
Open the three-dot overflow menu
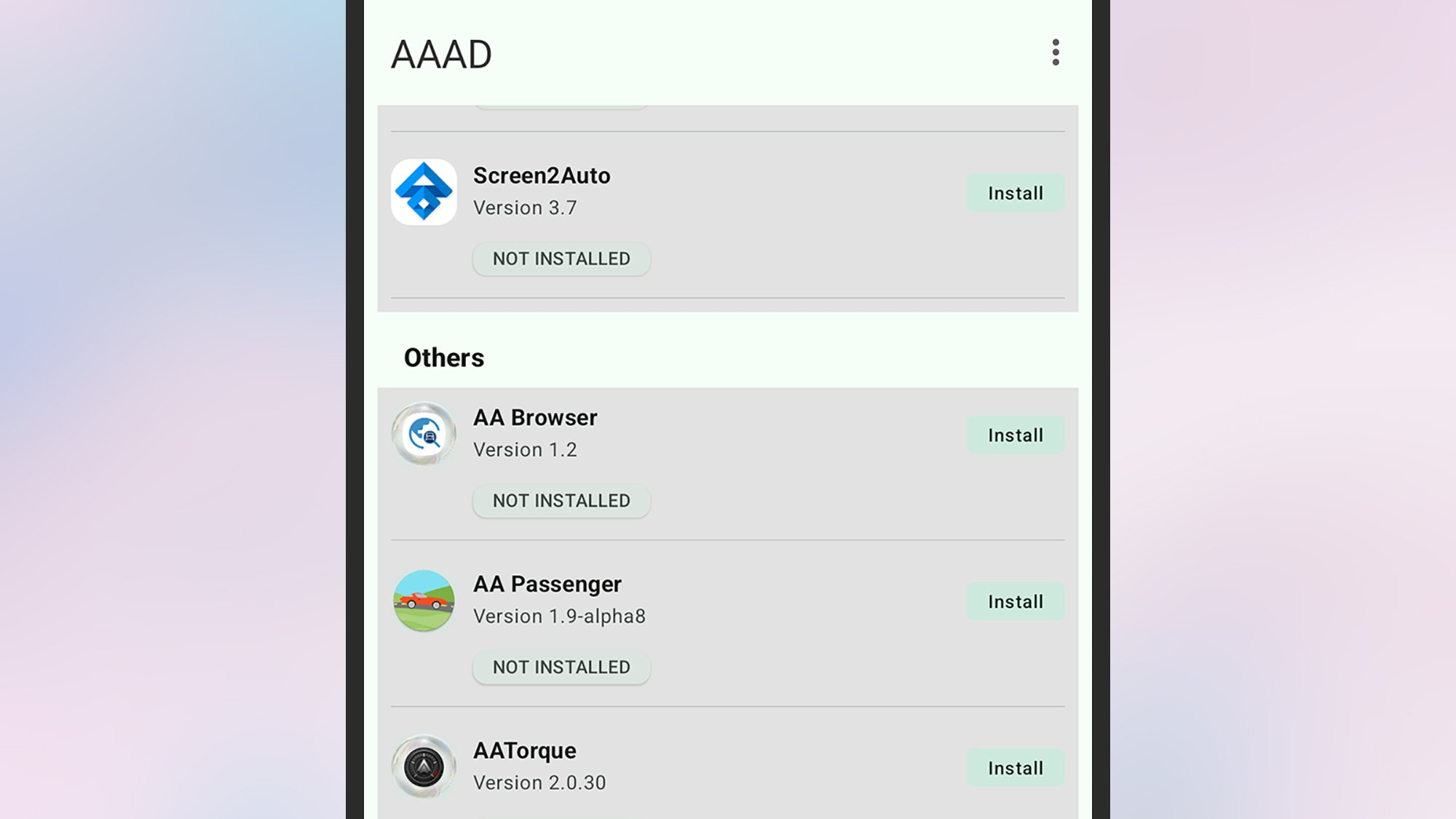(1055, 52)
